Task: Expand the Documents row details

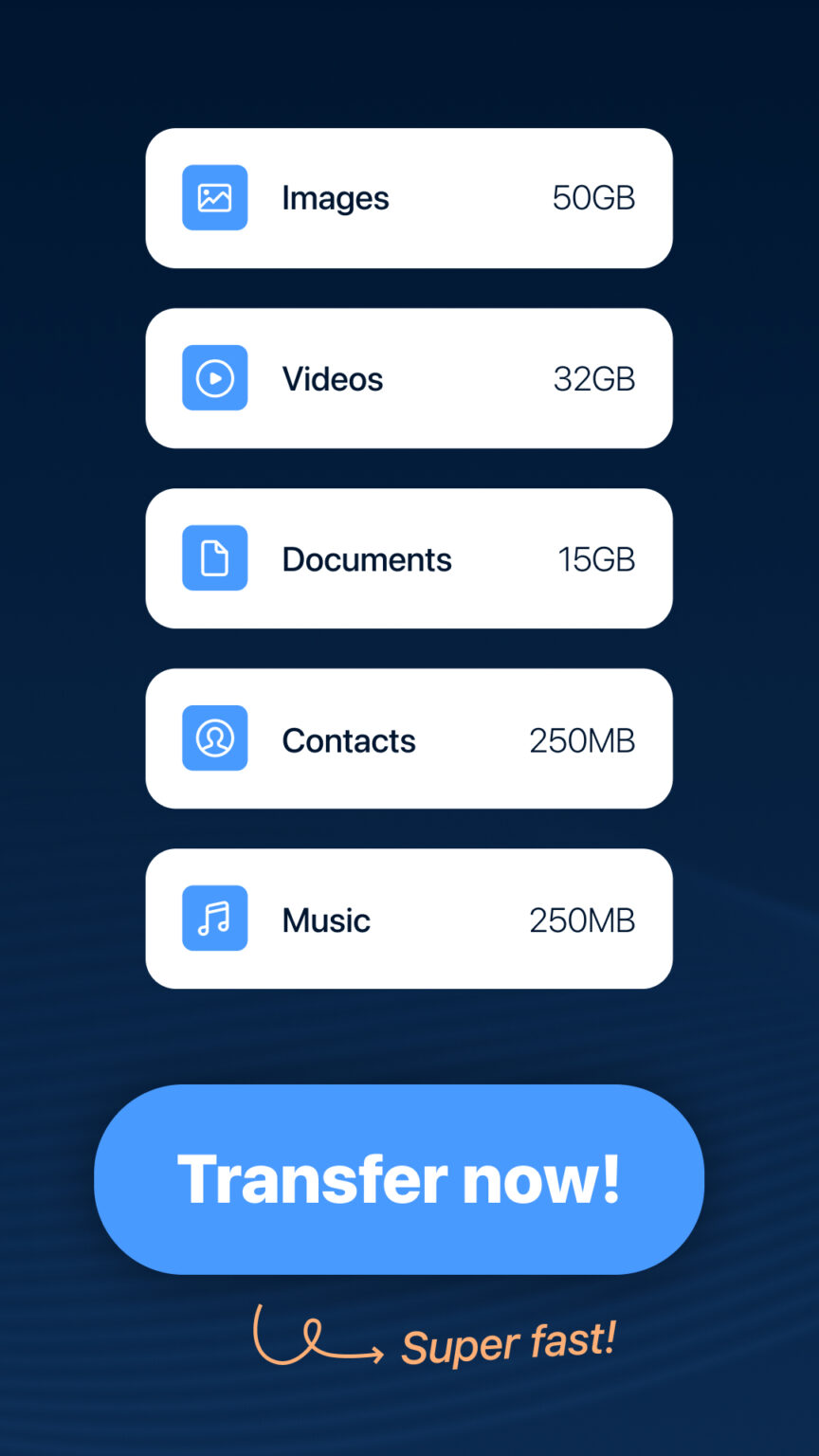Action: tap(409, 557)
